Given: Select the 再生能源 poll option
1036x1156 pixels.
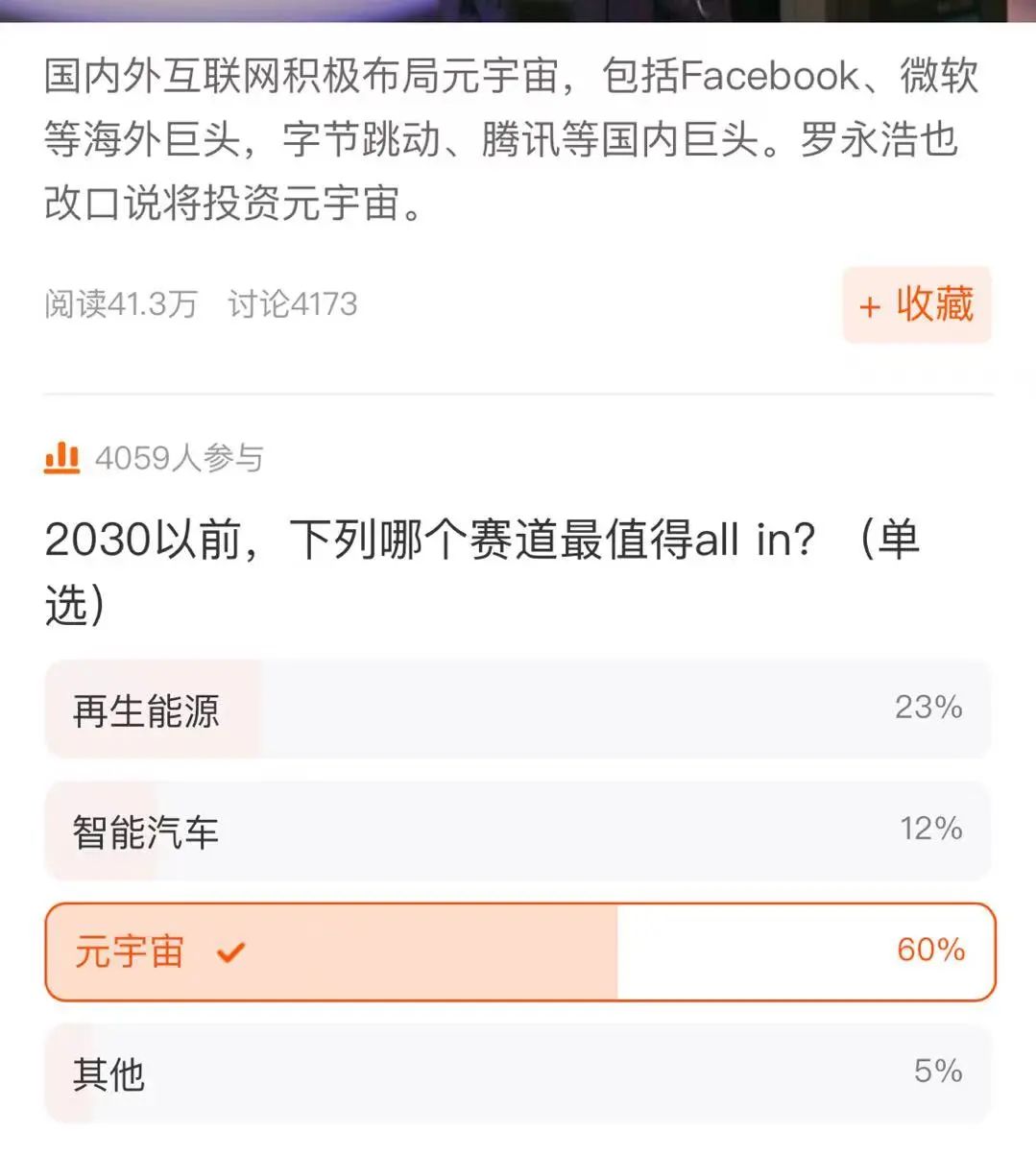Looking at the screenshot, I should tap(518, 710).
